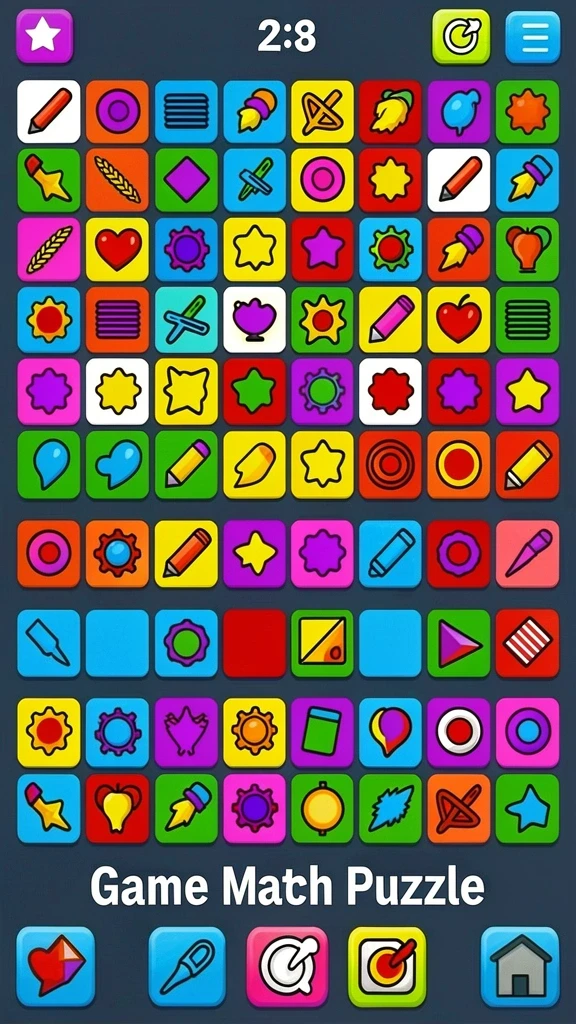Screen dimensions: 576x1024
Task: Tap the blue star on green tile
Action: [x=528, y=808]
